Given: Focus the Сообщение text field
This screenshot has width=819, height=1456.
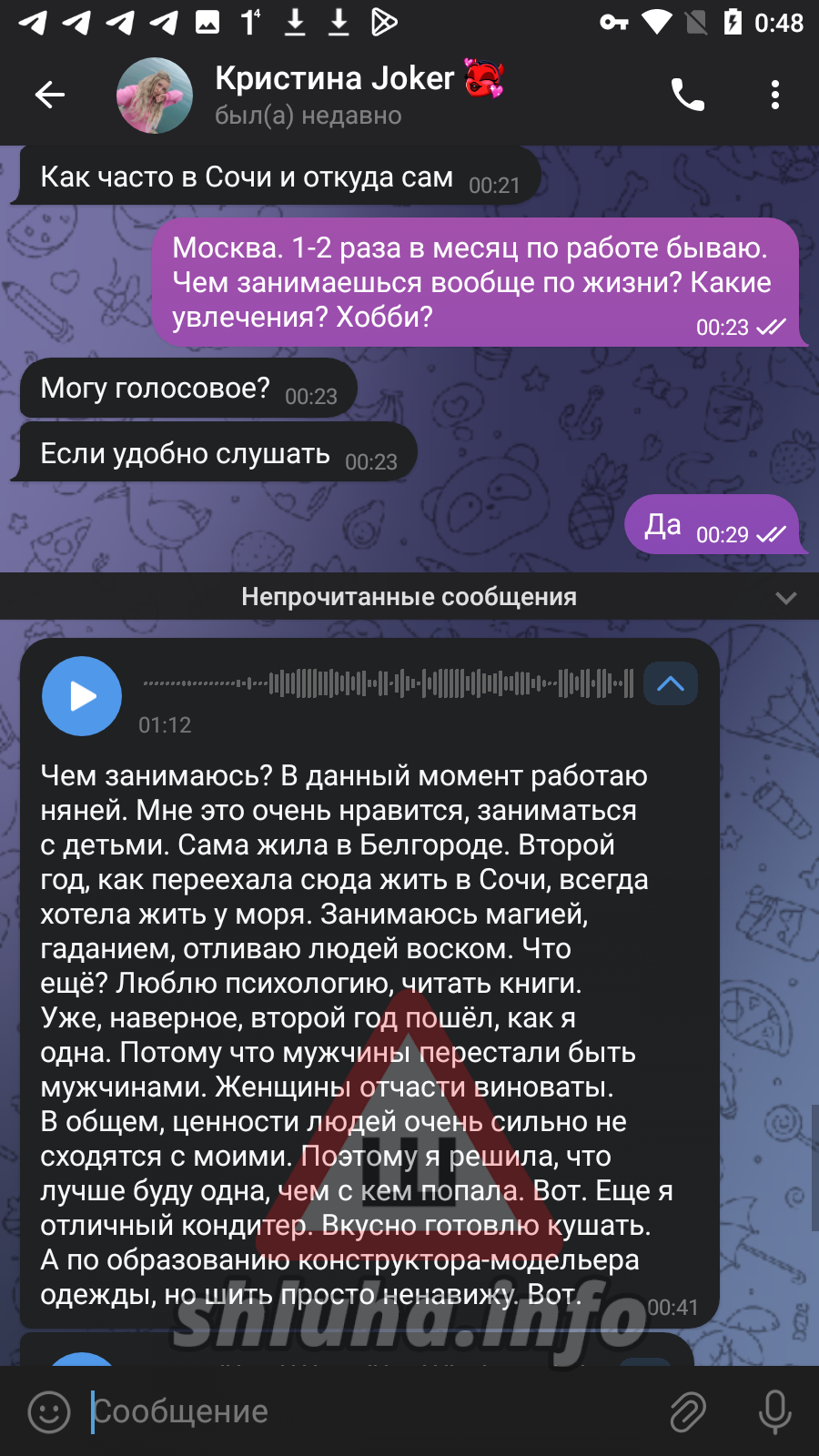Looking at the screenshot, I should (373, 1411).
